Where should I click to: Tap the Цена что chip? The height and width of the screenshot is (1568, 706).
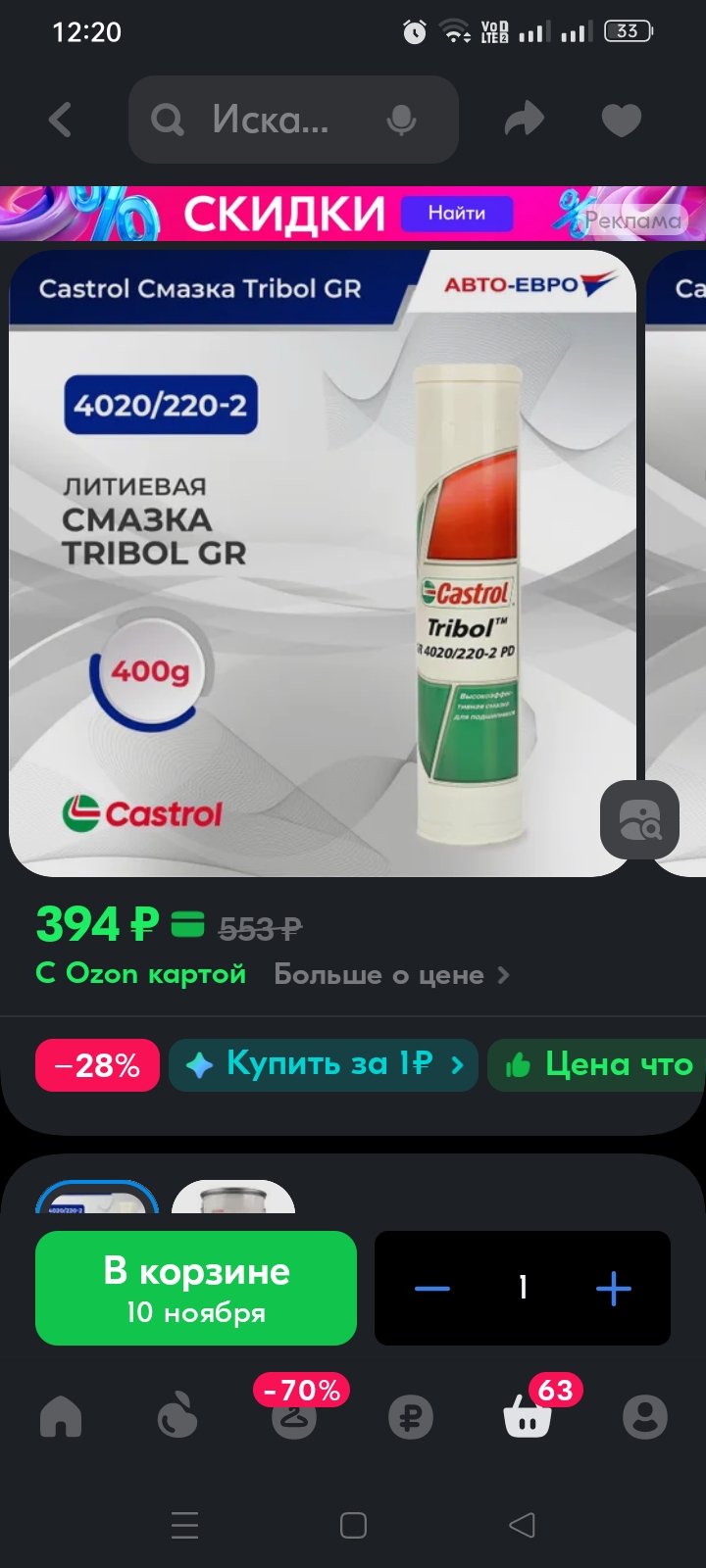596,1065
